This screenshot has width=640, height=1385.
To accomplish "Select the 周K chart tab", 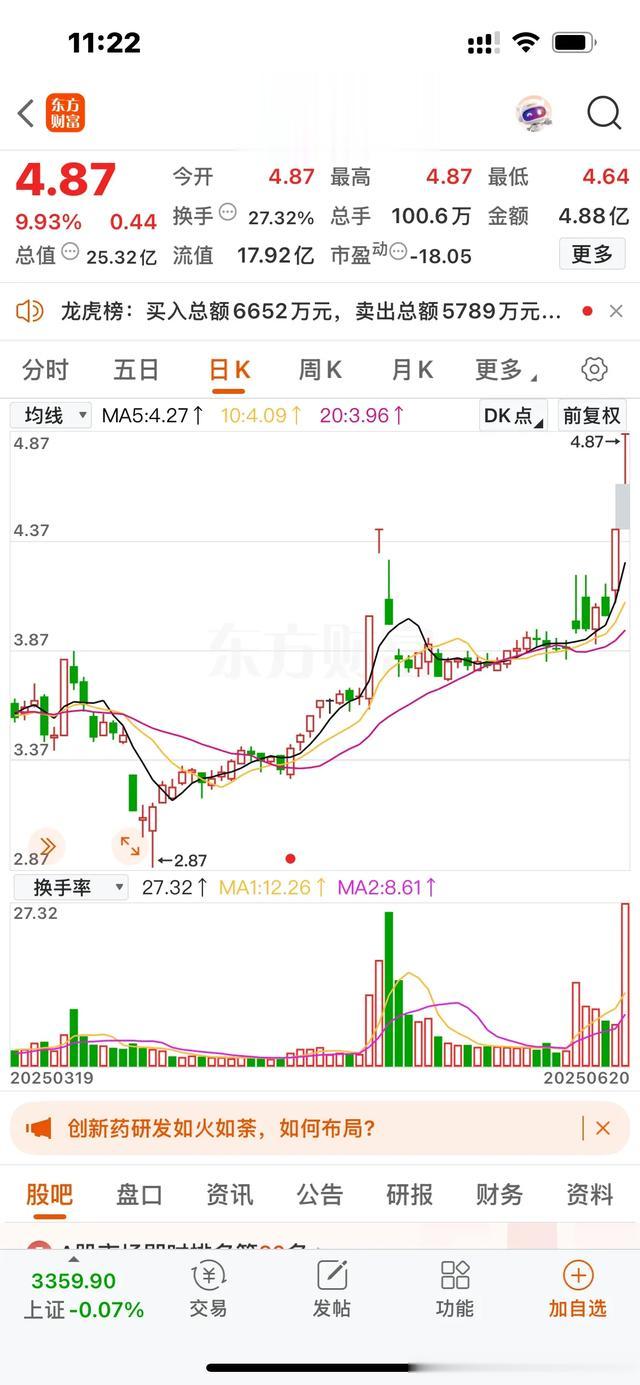I will click(x=320, y=370).
